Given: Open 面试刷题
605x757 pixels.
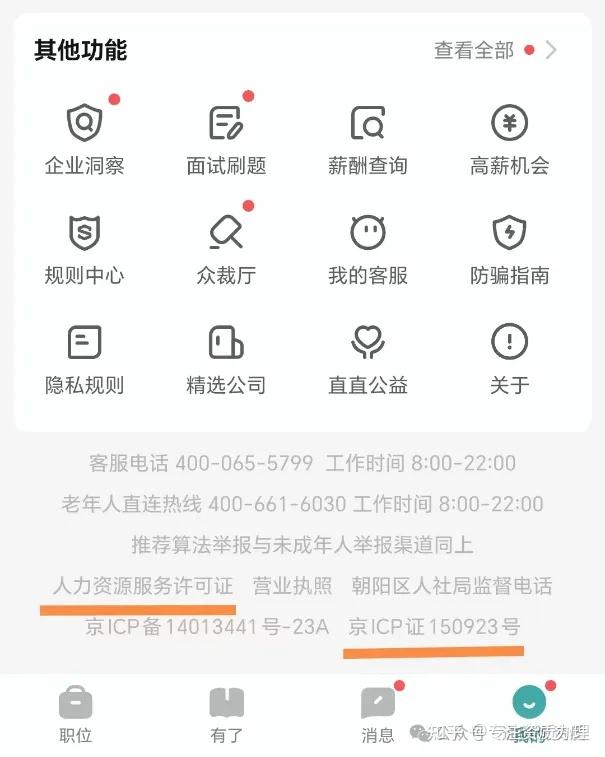Looking at the screenshot, I should [226, 138].
